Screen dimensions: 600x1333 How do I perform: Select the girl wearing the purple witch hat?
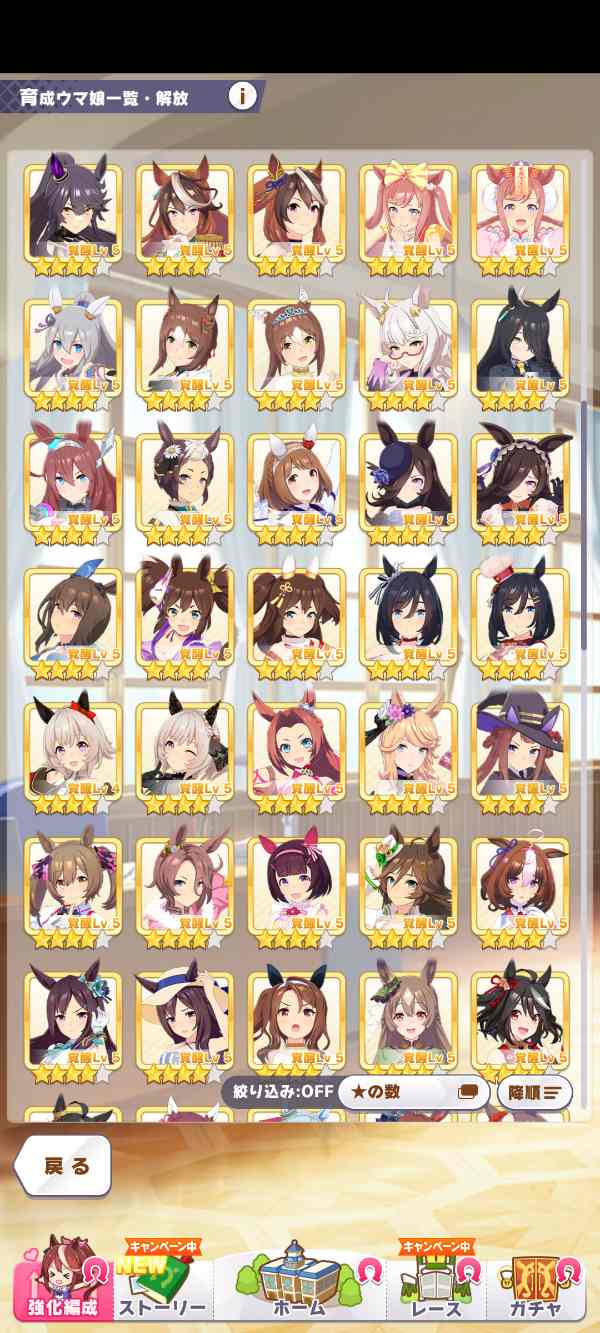tap(520, 752)
